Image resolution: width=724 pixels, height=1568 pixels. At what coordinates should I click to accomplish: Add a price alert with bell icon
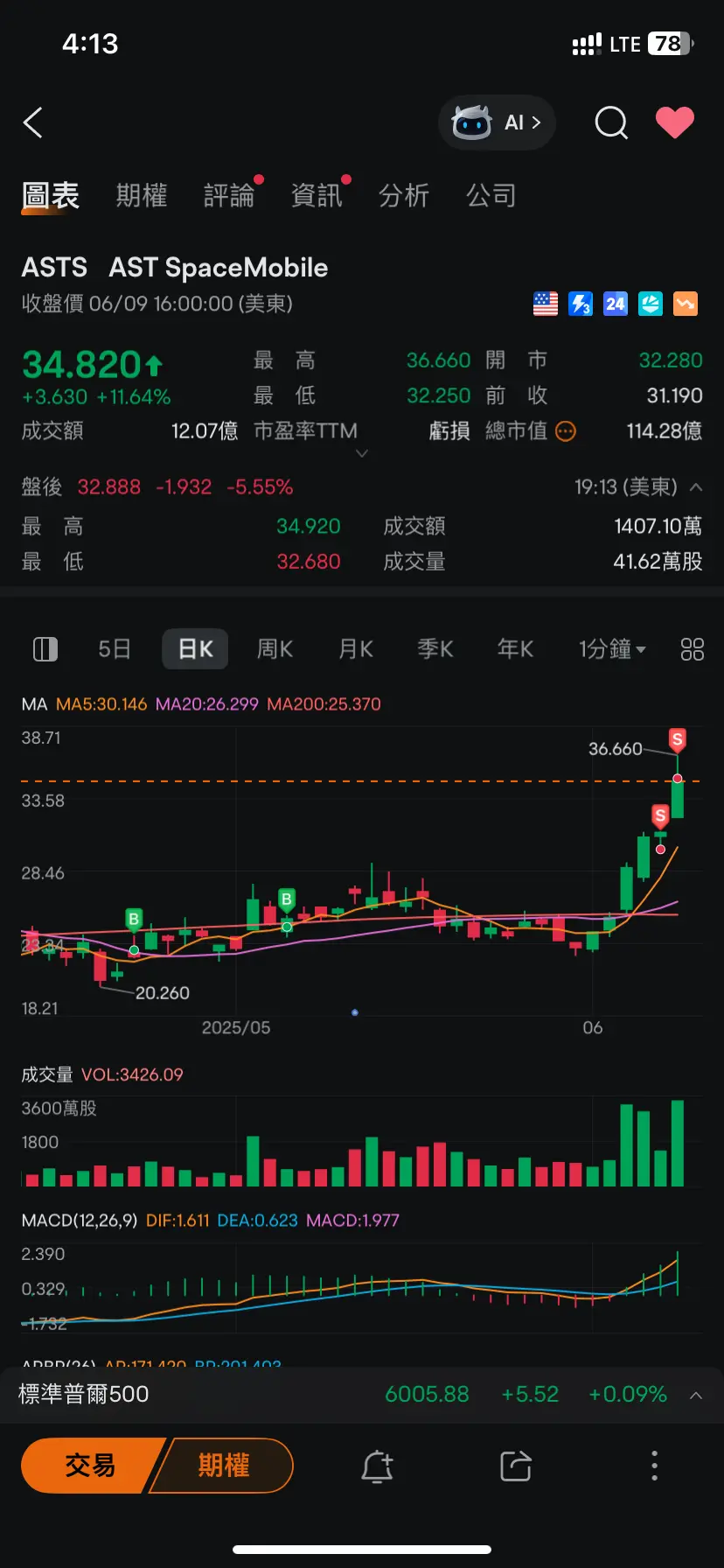pyautogui.click(x=377, y=1466)
